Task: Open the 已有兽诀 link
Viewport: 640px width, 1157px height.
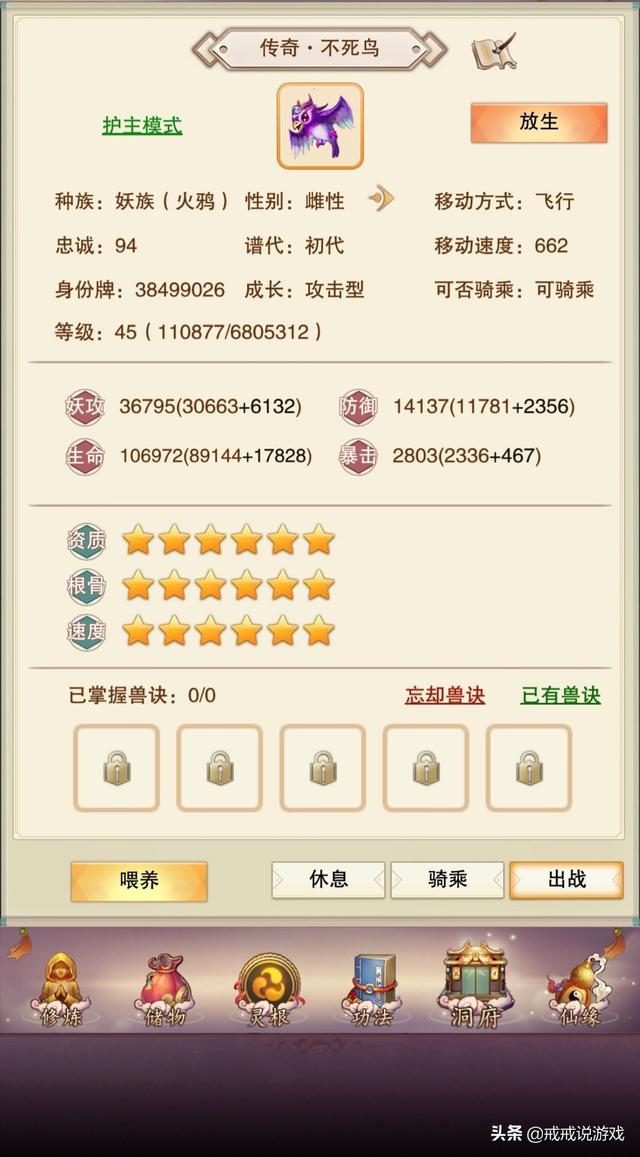Action: point(561,696)
